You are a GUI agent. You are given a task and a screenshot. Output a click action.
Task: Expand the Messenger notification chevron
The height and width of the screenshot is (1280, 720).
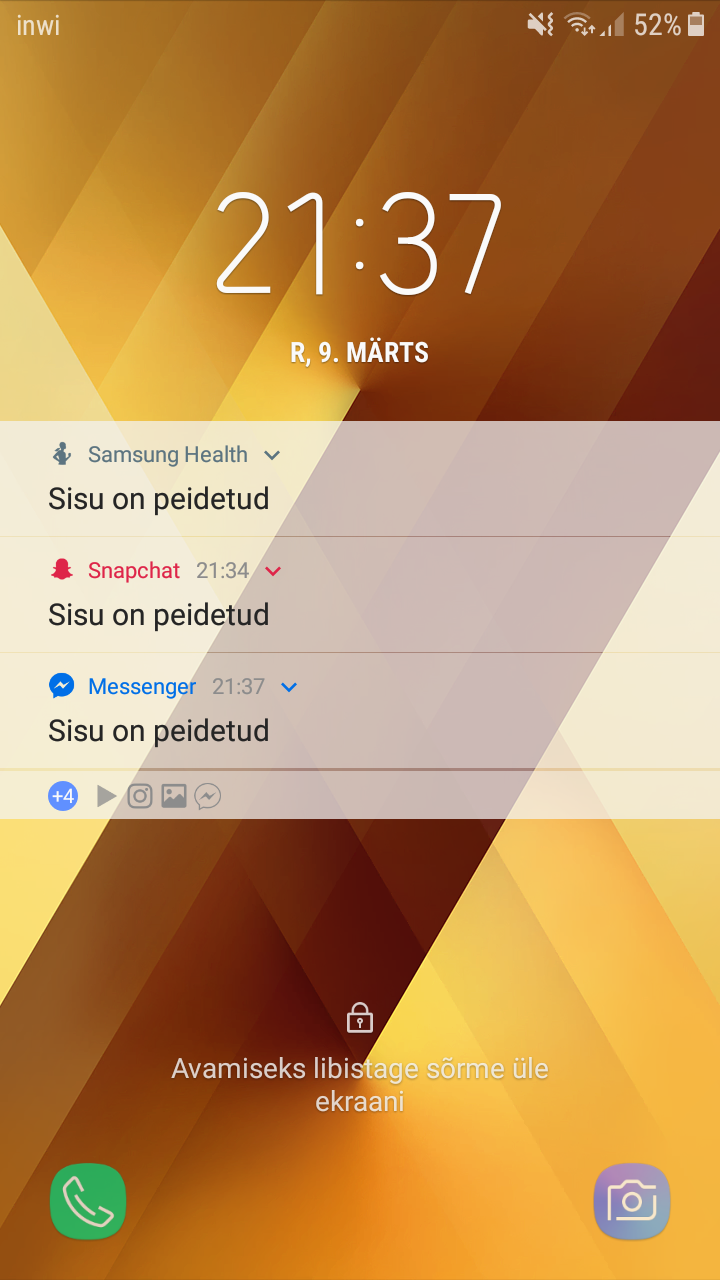(x=289, y=687)
